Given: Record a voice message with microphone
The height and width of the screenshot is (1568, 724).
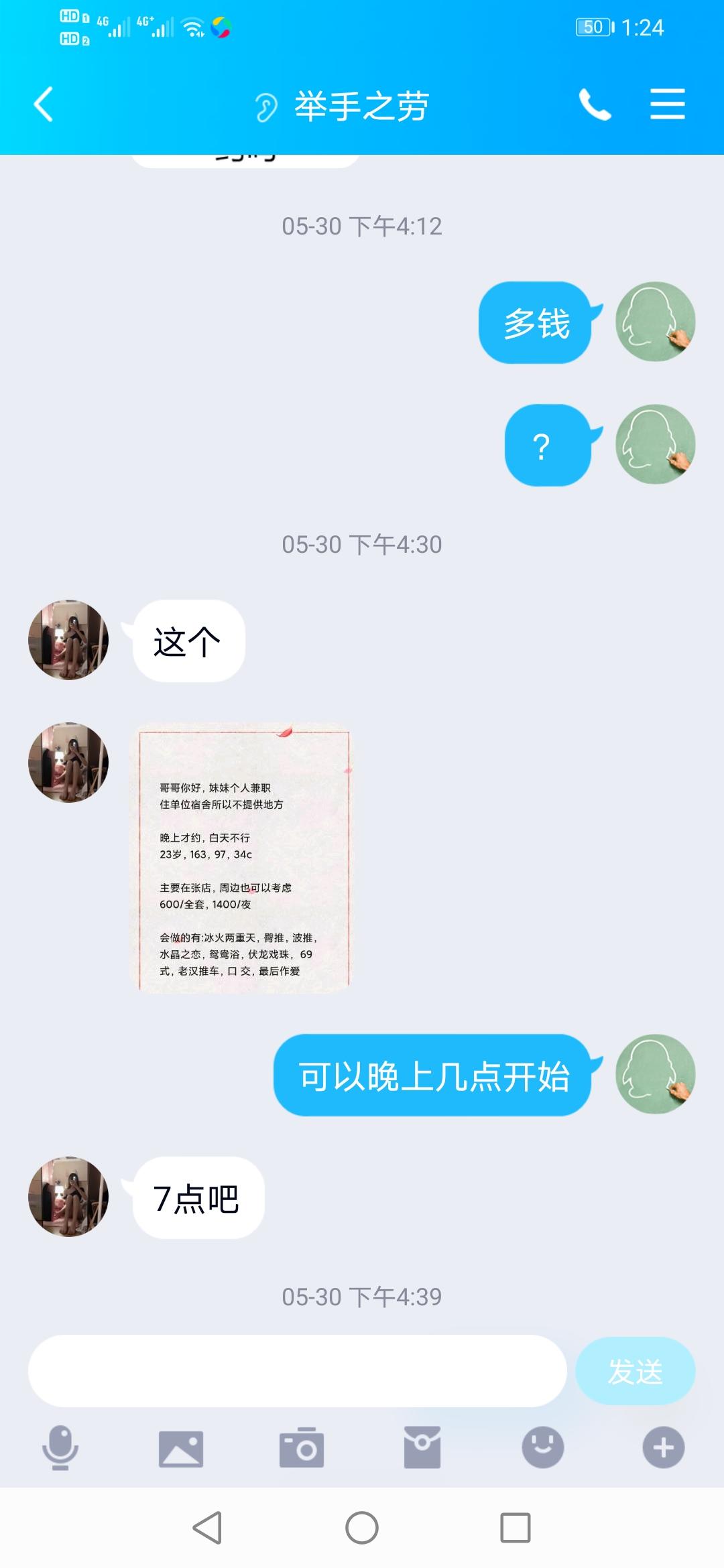Looking at the screenshot, I should pos(60,1447).
